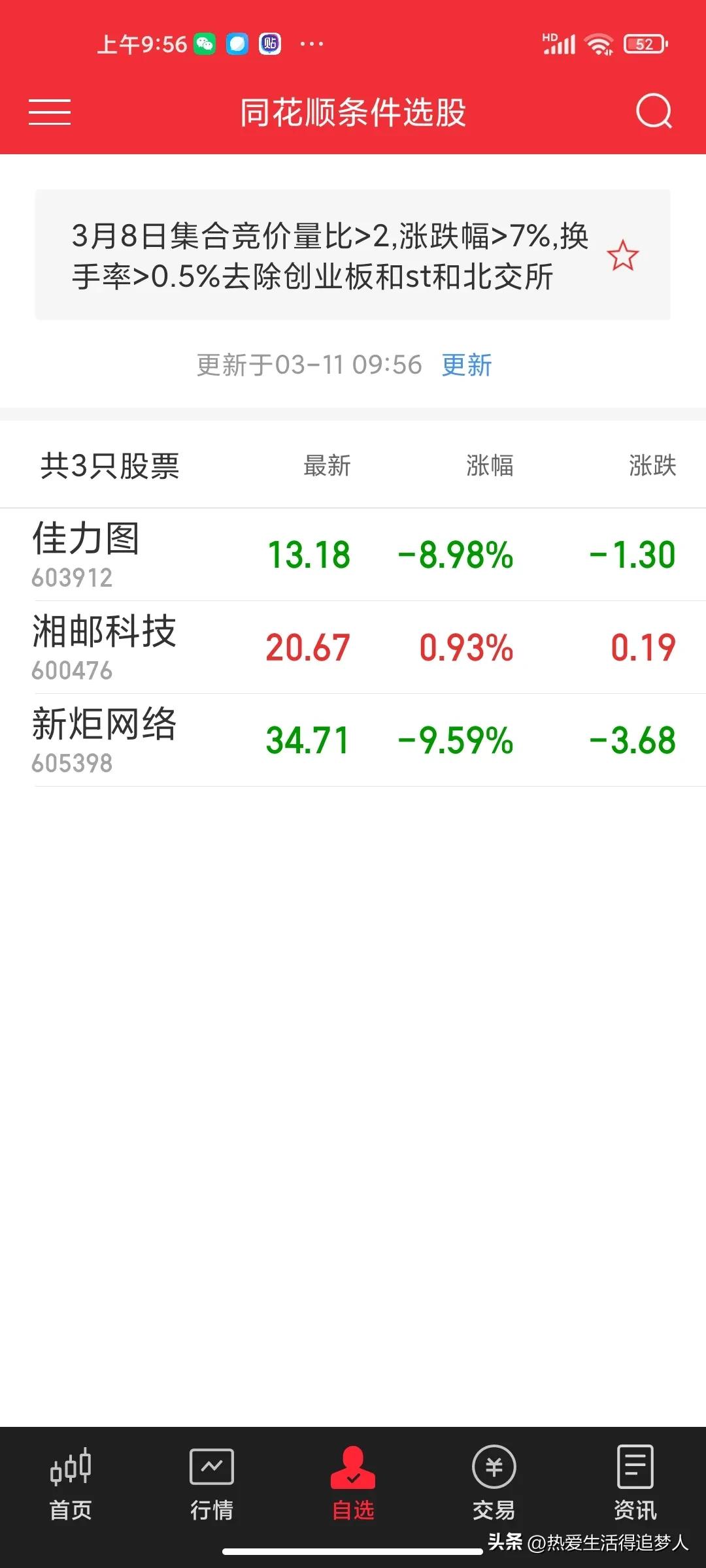Favorite this stock screening condition with the star
Image resolution: width=706 pixels, height=1568 pixels.
pyautogui.click(x=622, y=255)
